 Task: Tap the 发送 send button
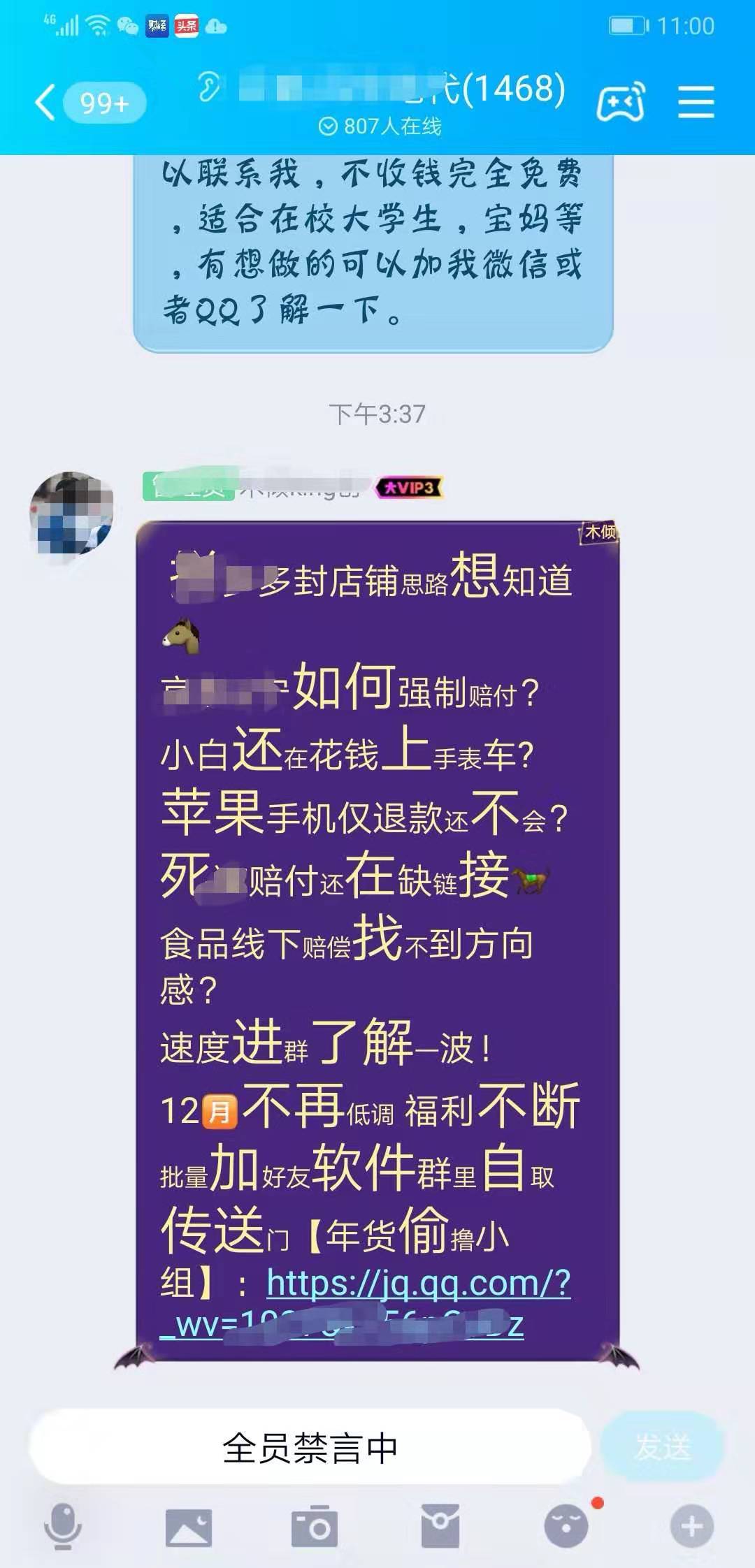click(x=662, y=1447)
